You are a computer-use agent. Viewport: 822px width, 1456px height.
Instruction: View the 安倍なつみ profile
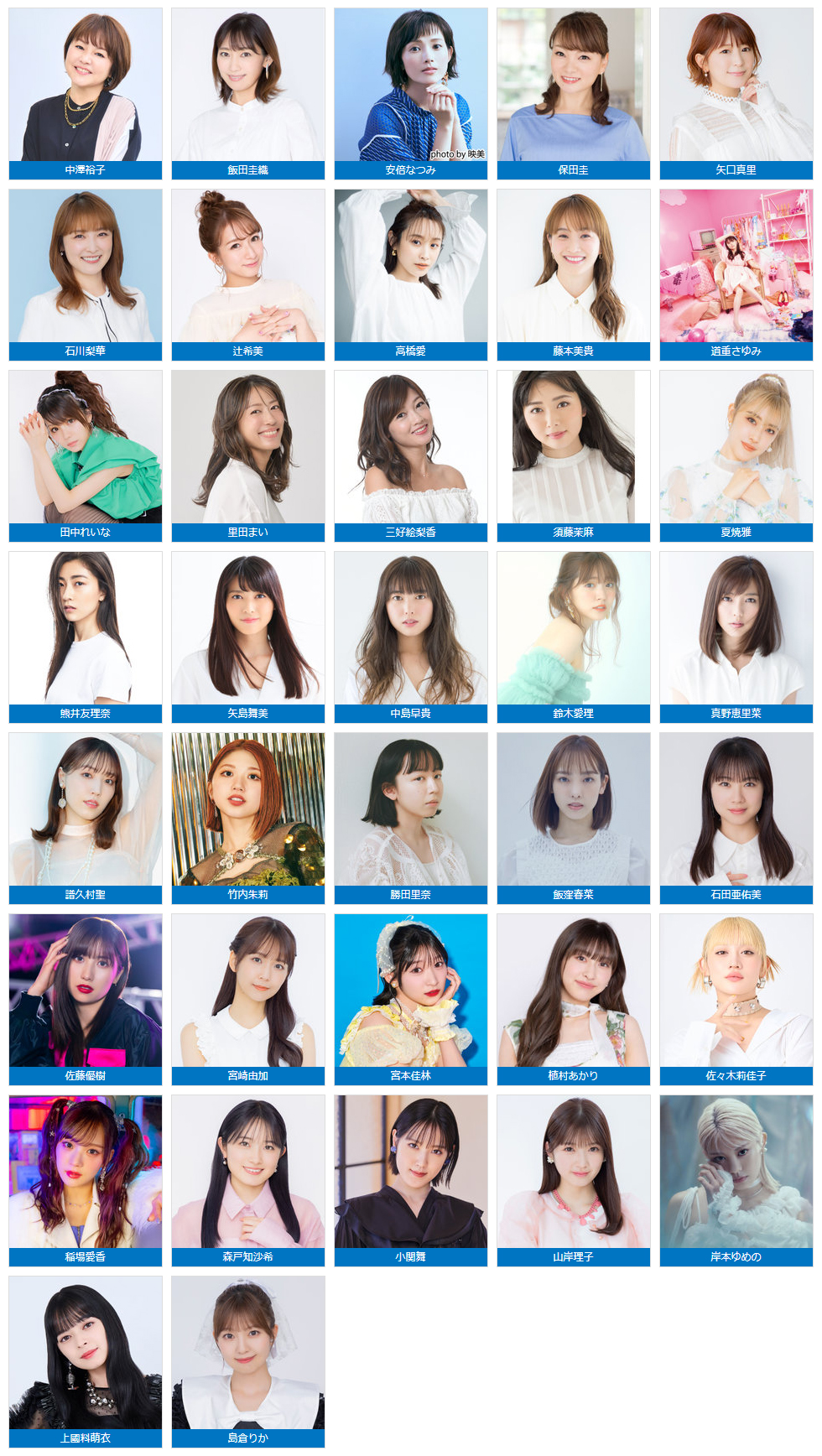[410, 93]
